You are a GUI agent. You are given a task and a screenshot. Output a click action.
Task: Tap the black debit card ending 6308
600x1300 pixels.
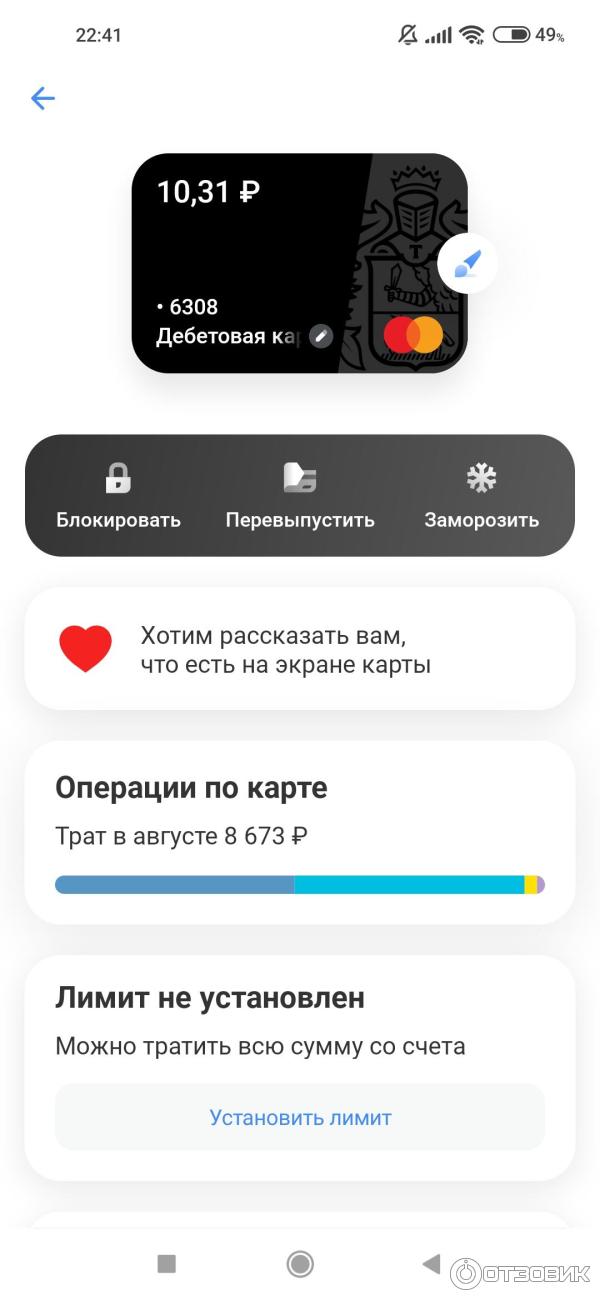tap(260, 250)
